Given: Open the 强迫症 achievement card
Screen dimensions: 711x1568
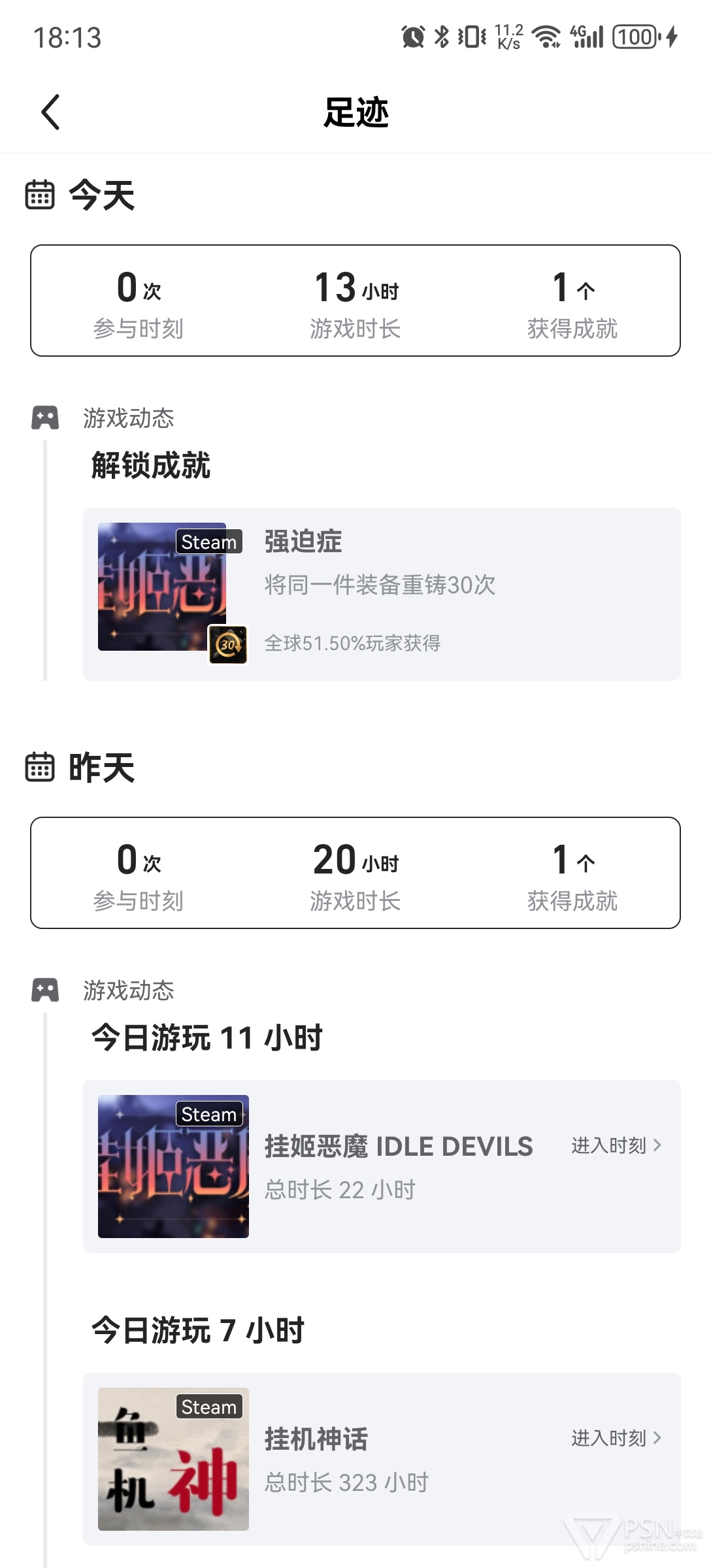Looking at the screenshot, I should [382, 594].
